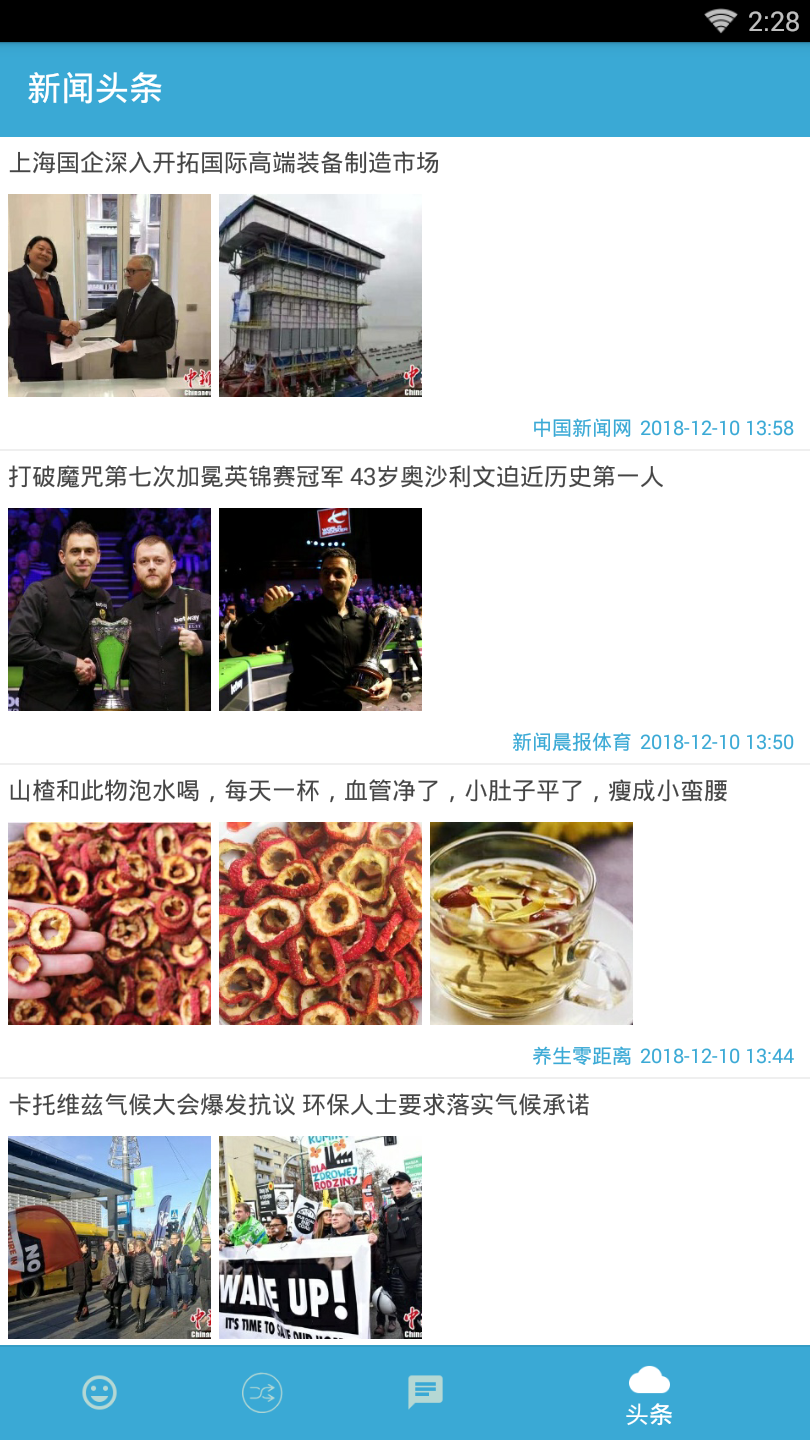Viewport: 810px width, 1440px height.
Task: Select the message tab in bottom navigation
Action: [x=424, y=1392]
